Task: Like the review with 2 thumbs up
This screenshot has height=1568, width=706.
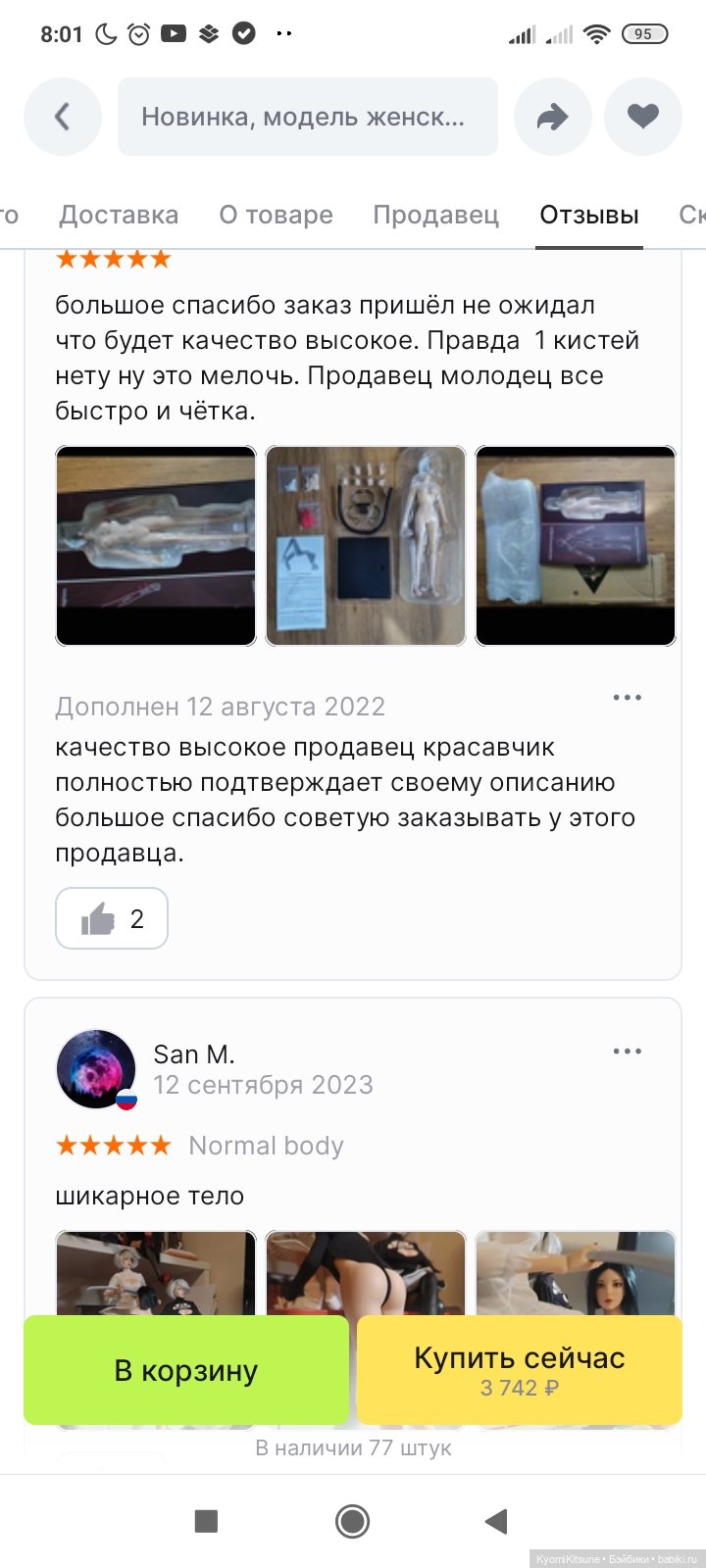Action: (x=112, y=918)
